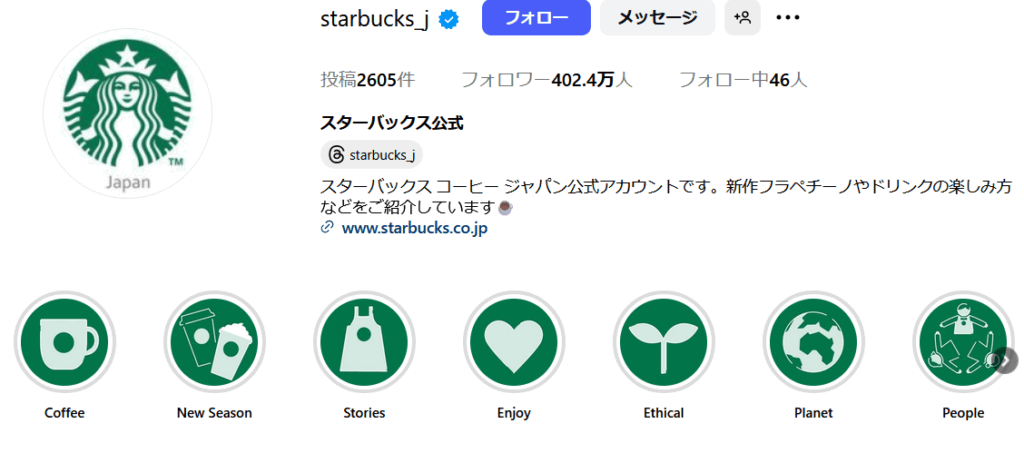1024x453 pixels.
Task: Open the Enjoy heart highlight
Action: [x=514, y=343]
